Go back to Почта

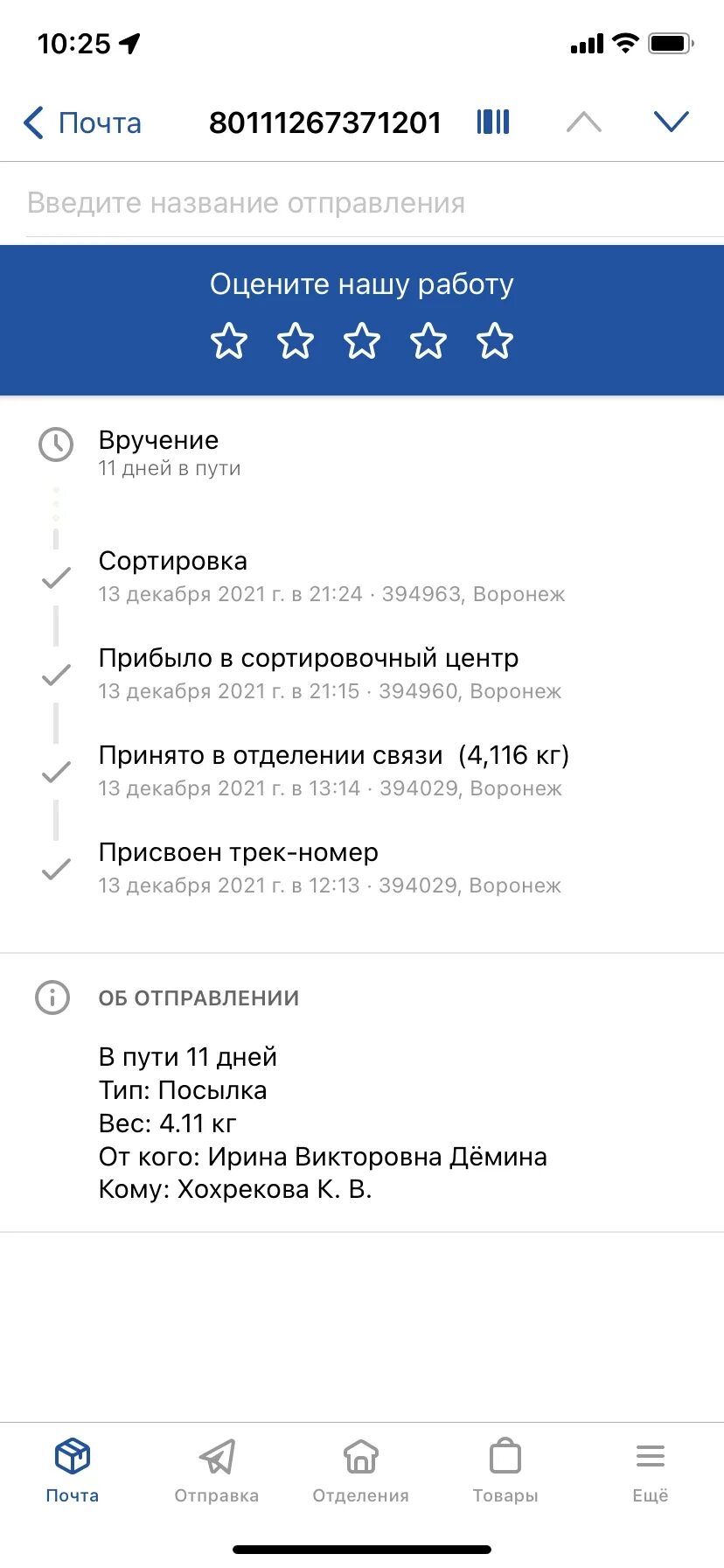[x=82, y=122]
